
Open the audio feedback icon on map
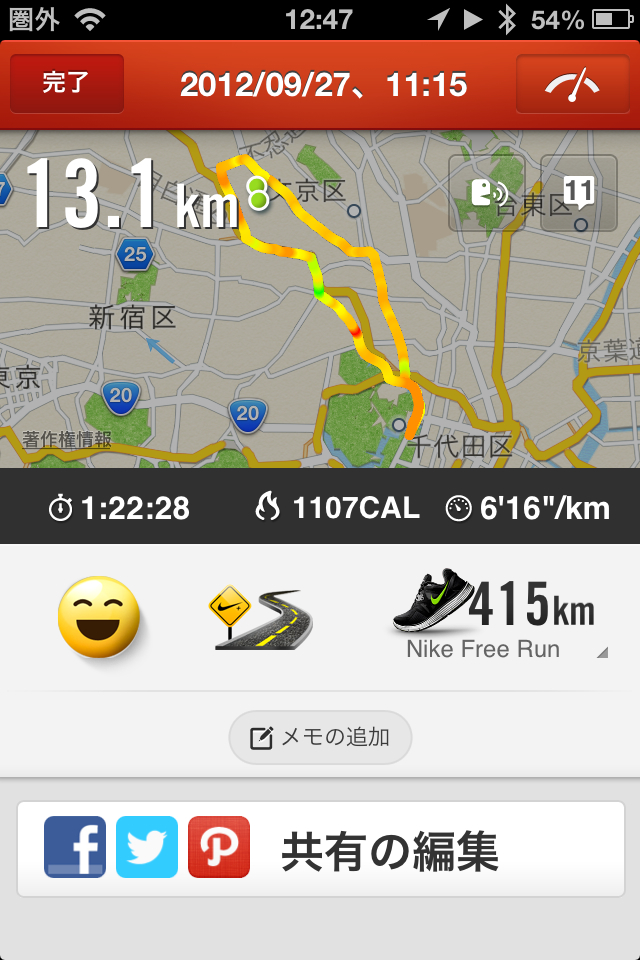point(487,193)
